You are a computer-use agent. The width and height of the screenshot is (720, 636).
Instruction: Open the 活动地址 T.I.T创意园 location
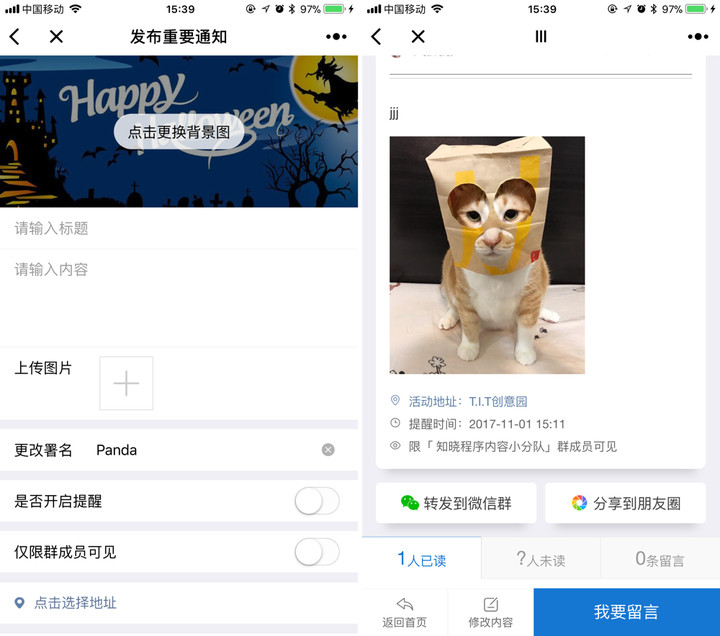coord(497,401)
